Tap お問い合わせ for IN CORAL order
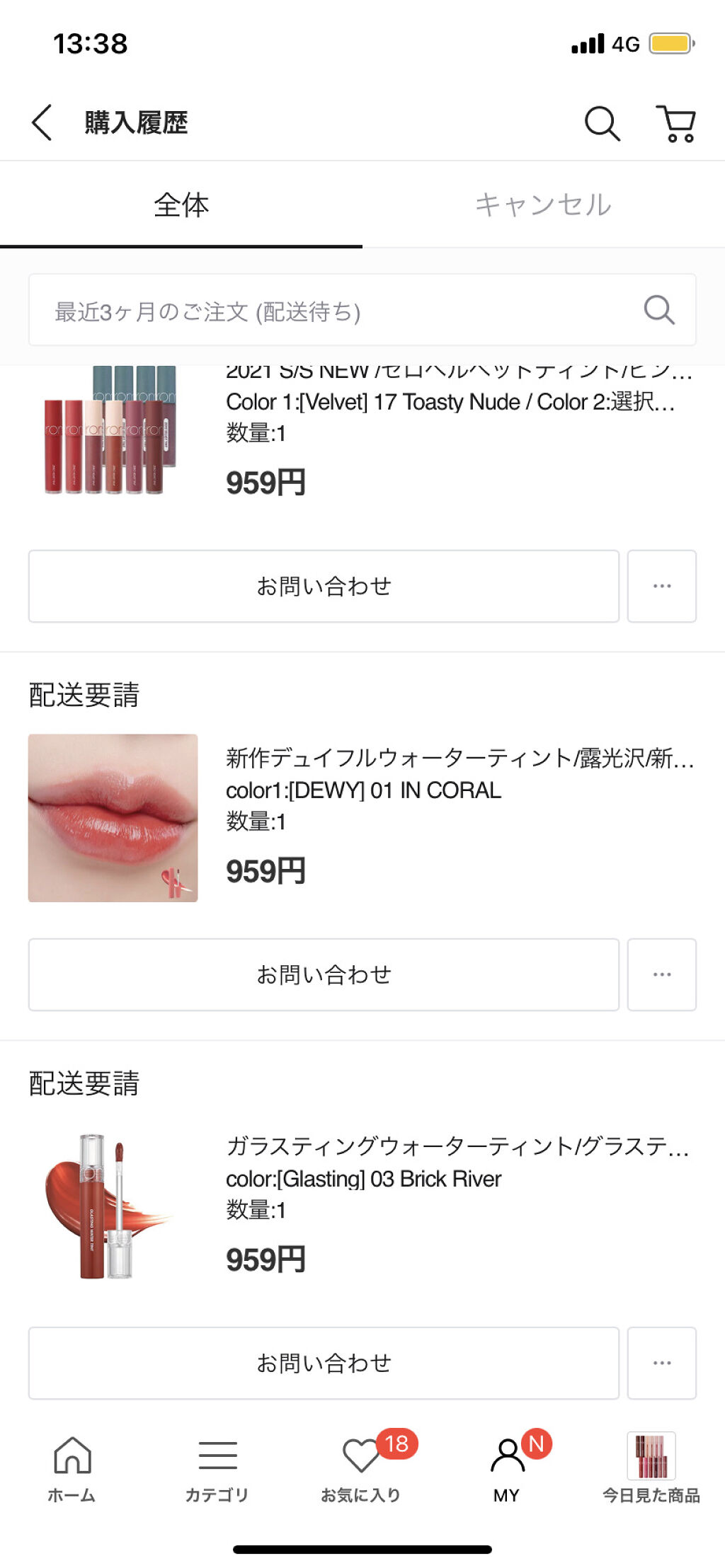The width and height of the screenshot is (725, 1568). pyautogui.click(x=324, y=974)
